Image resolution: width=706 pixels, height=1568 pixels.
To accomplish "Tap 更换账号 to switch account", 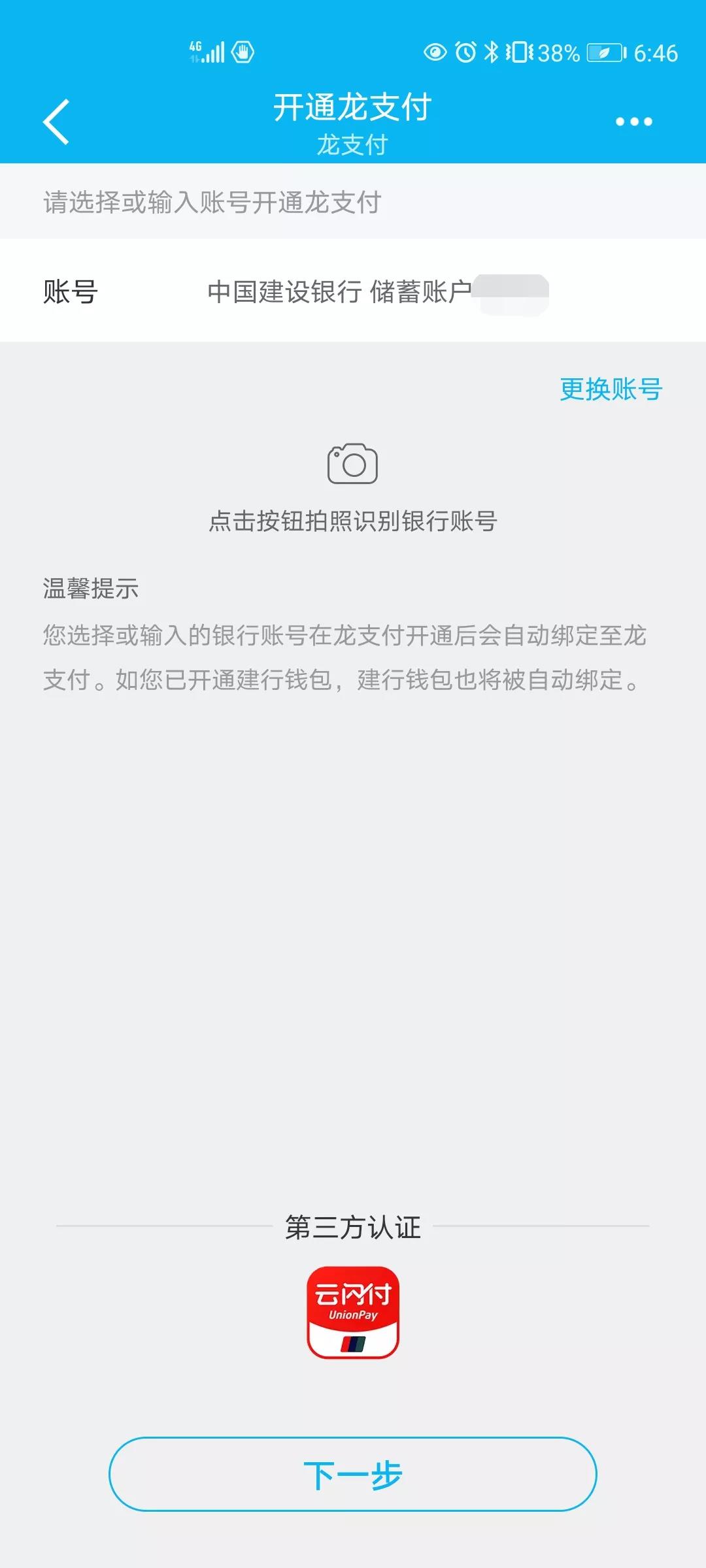I will 611,389.
